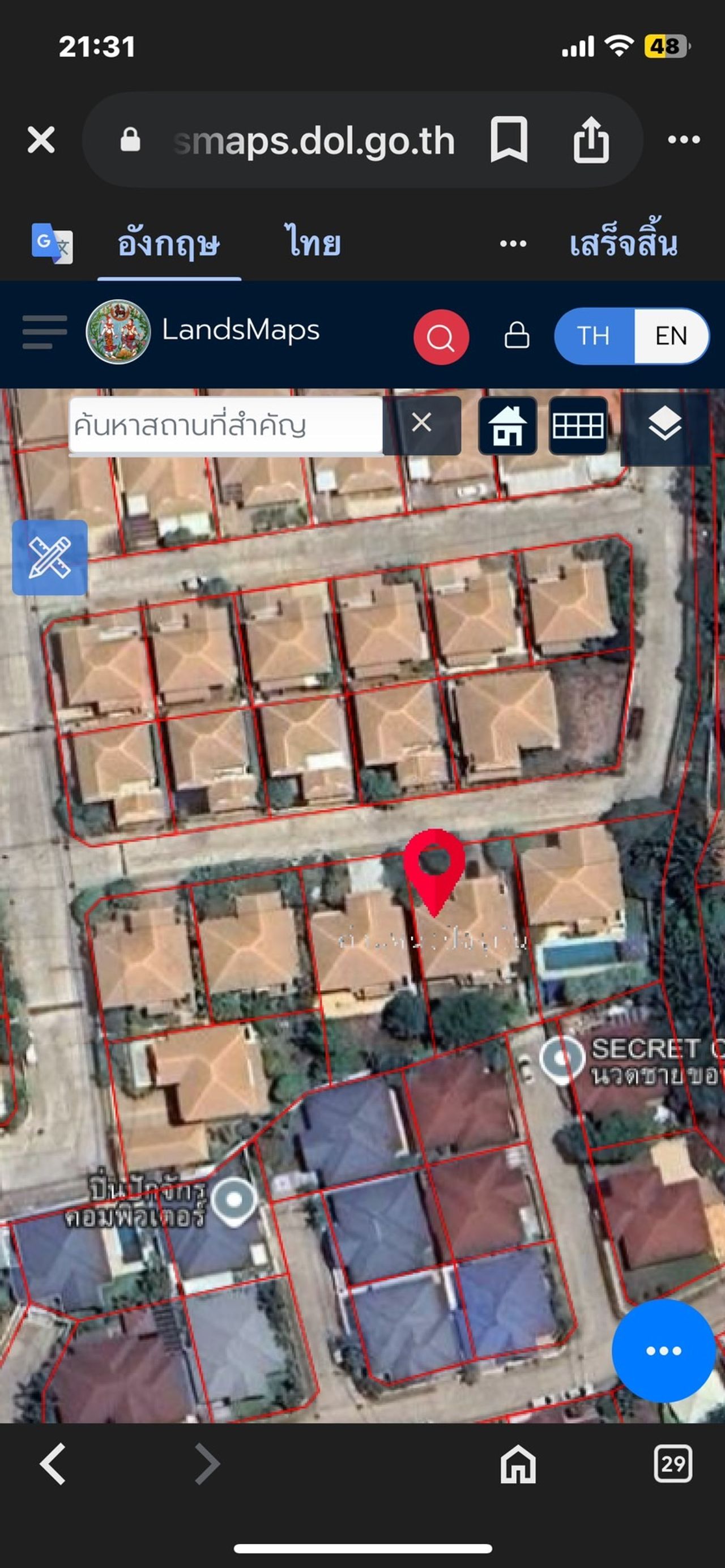
Task: Select the อังกฤษ translation tab
Action: coord(169,245)
